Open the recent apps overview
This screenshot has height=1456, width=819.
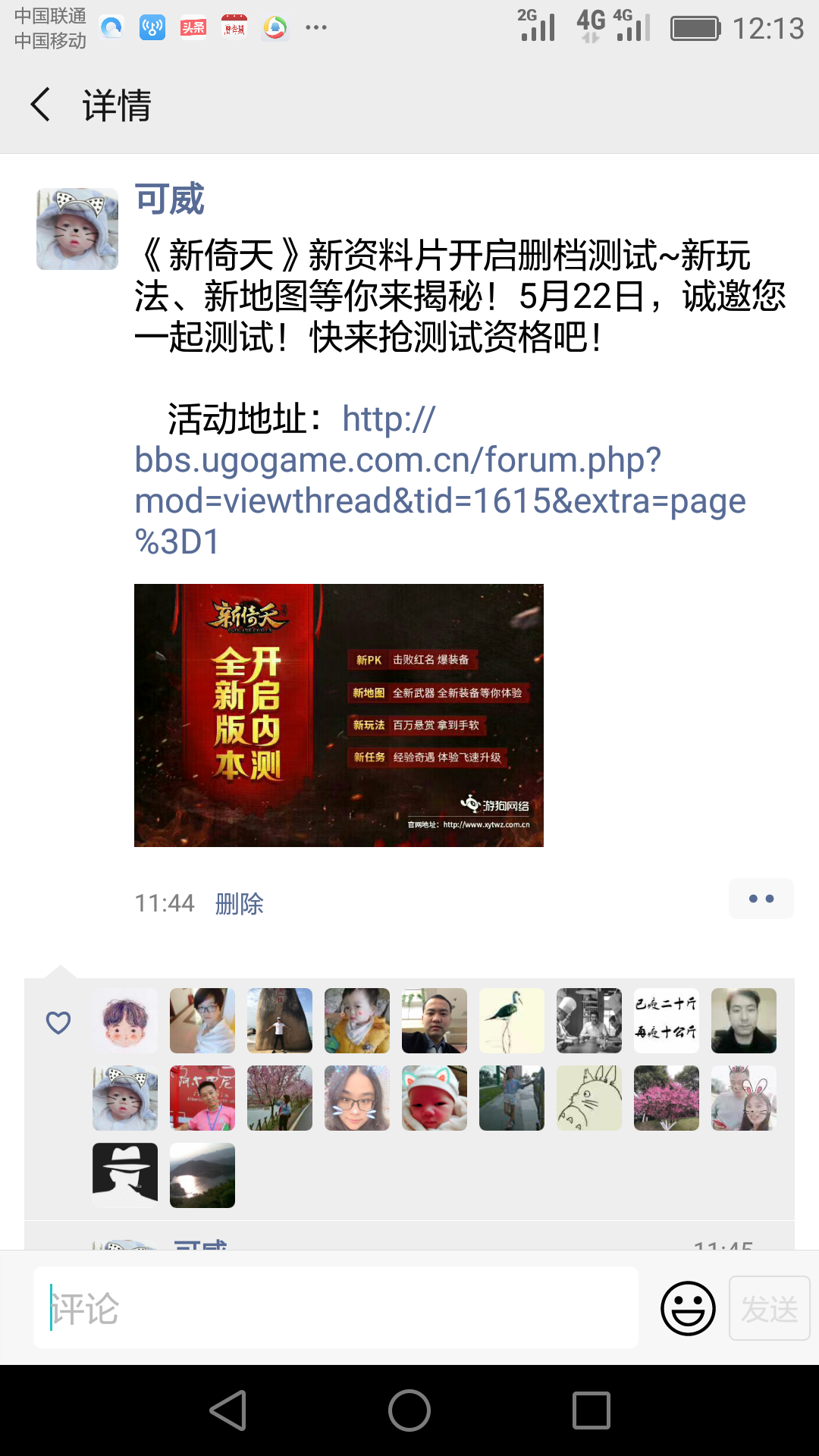coord(591,1410)
